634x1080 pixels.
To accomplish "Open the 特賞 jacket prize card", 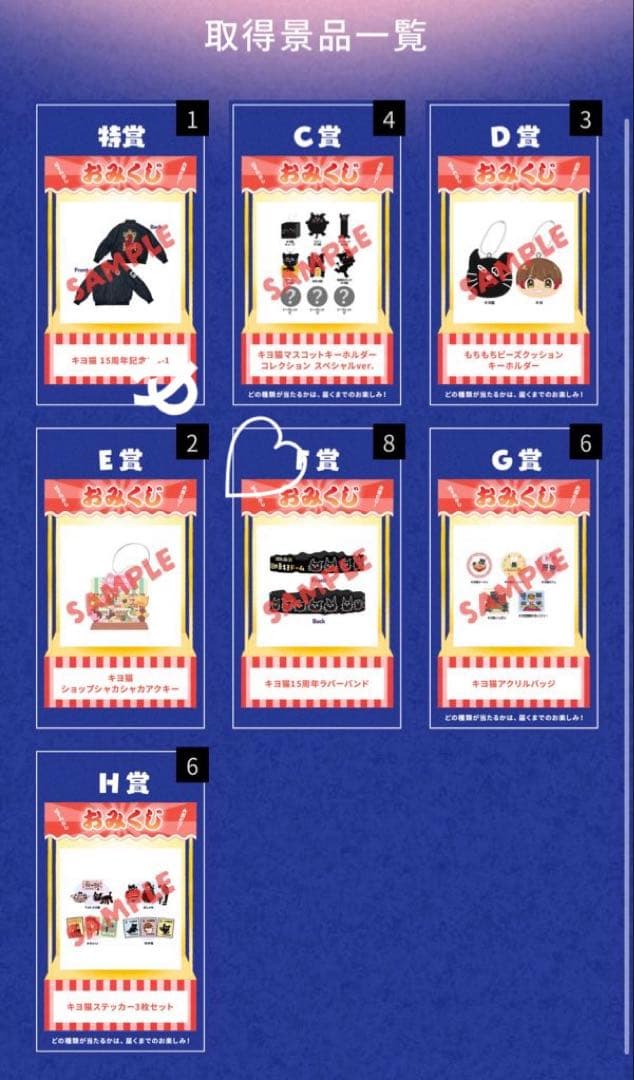I will 120,256.
